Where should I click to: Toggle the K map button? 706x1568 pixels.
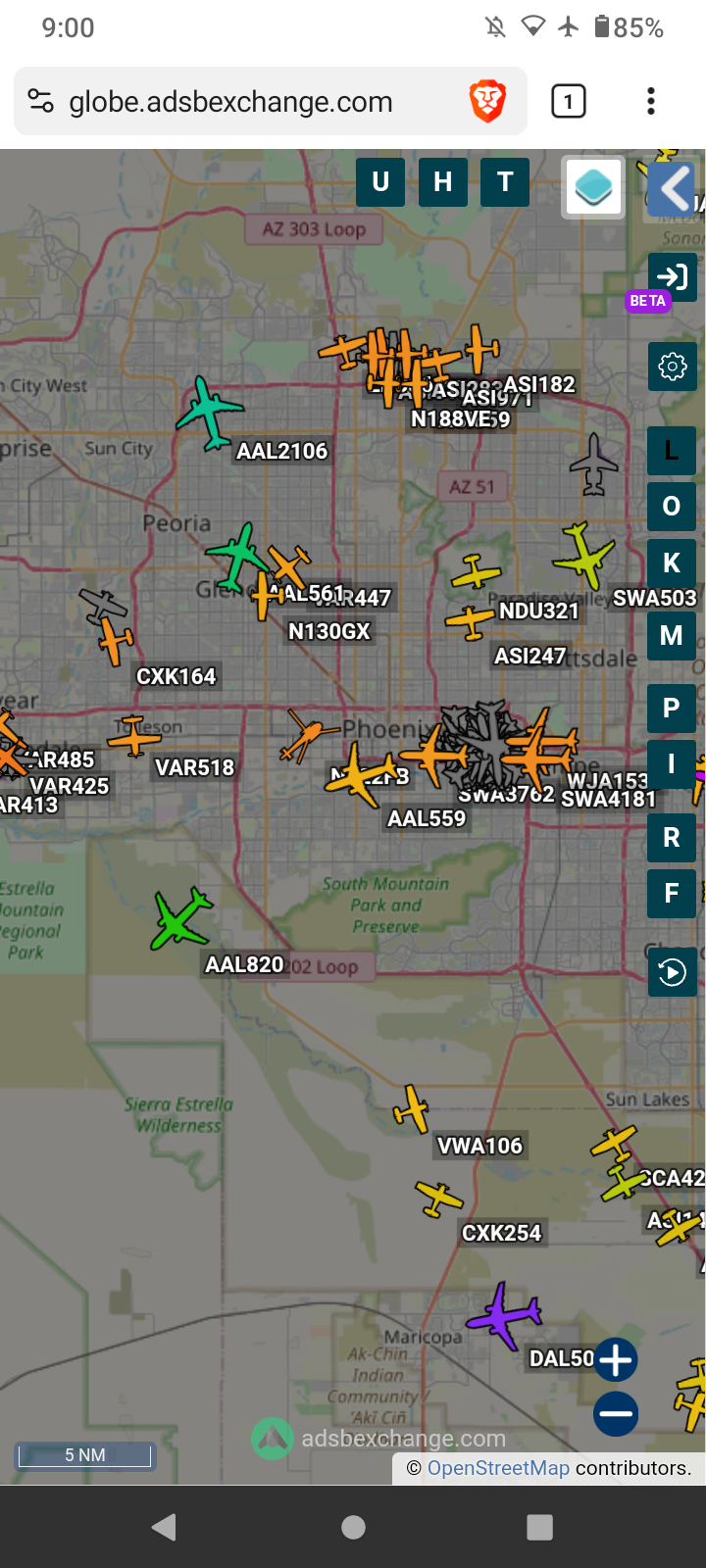[x=672, y=563]
